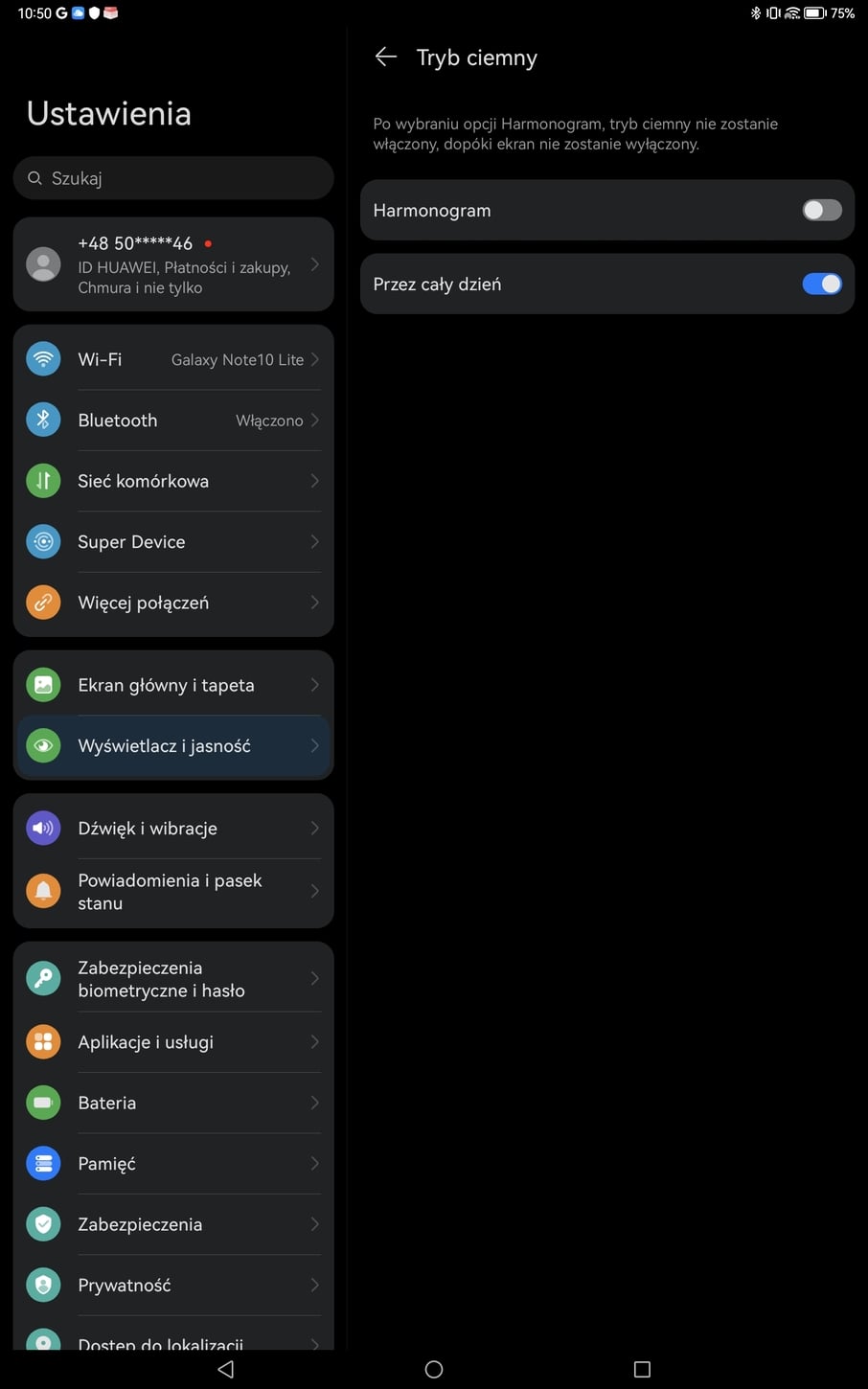This screenshot has width=868, height=1389.
Task: Open Prywatność settings
Action: (x=173, y=1286)
